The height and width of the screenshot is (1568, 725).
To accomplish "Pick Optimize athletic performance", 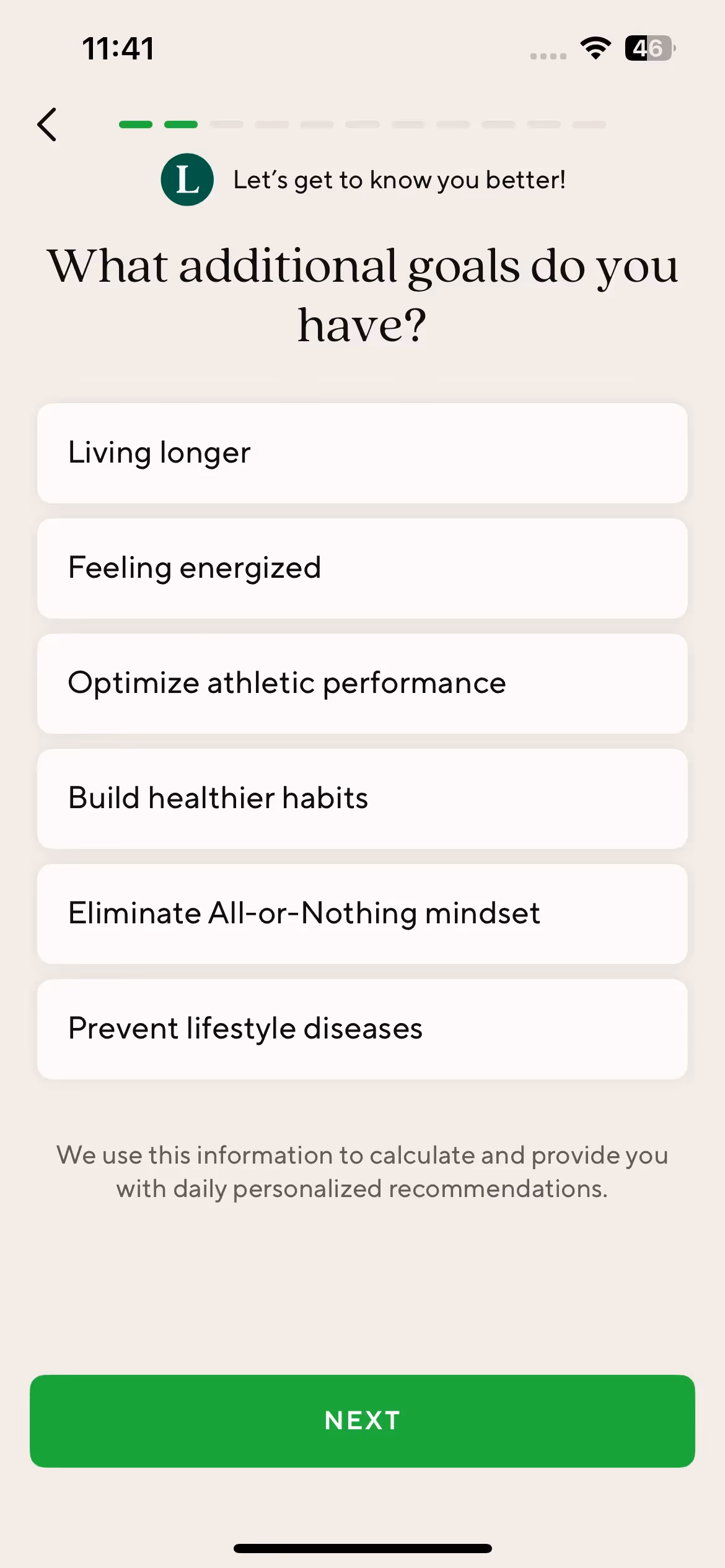I will coord(362,683).
